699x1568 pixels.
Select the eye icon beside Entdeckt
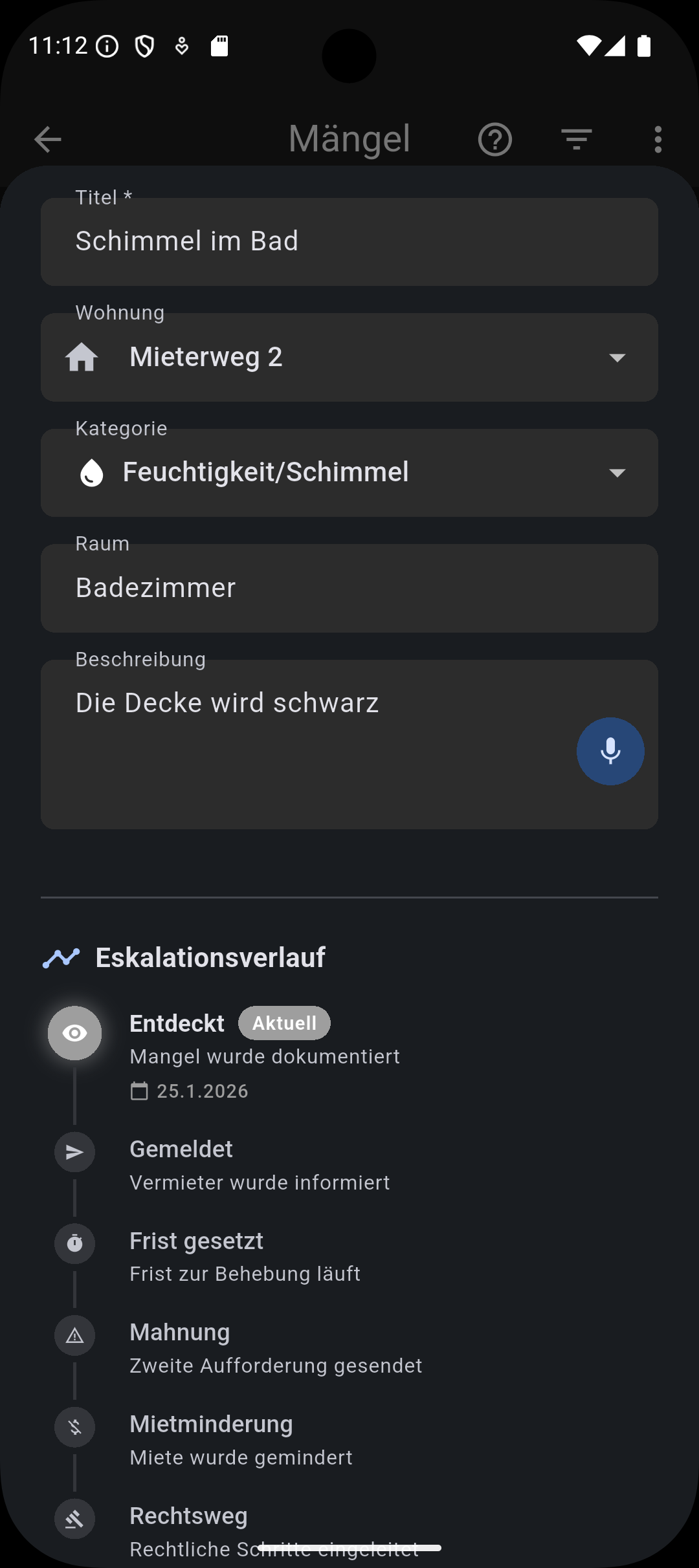74,1033
